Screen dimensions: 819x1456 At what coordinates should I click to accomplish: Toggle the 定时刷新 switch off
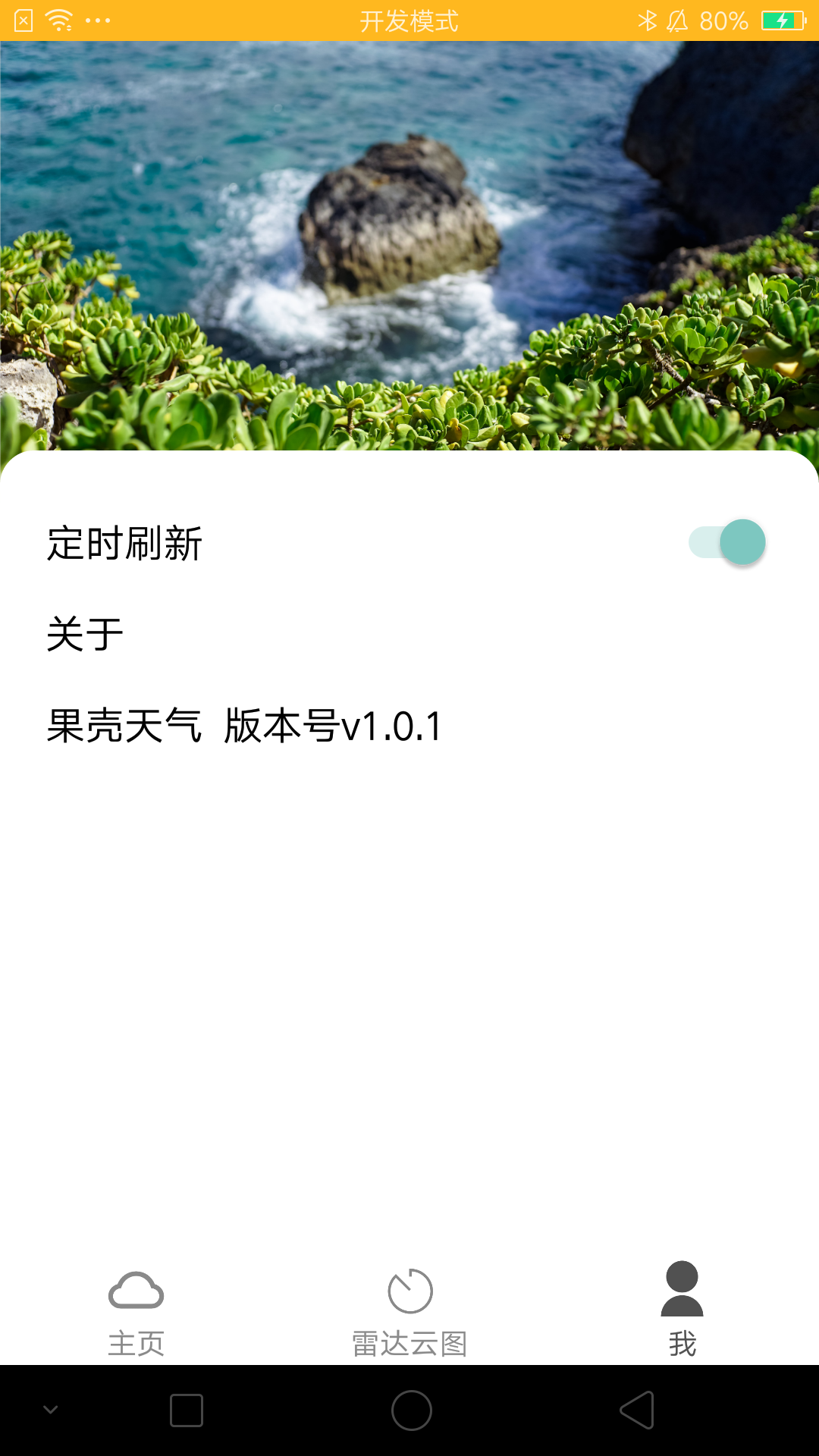pyautogui.click(x=726, y=543)
